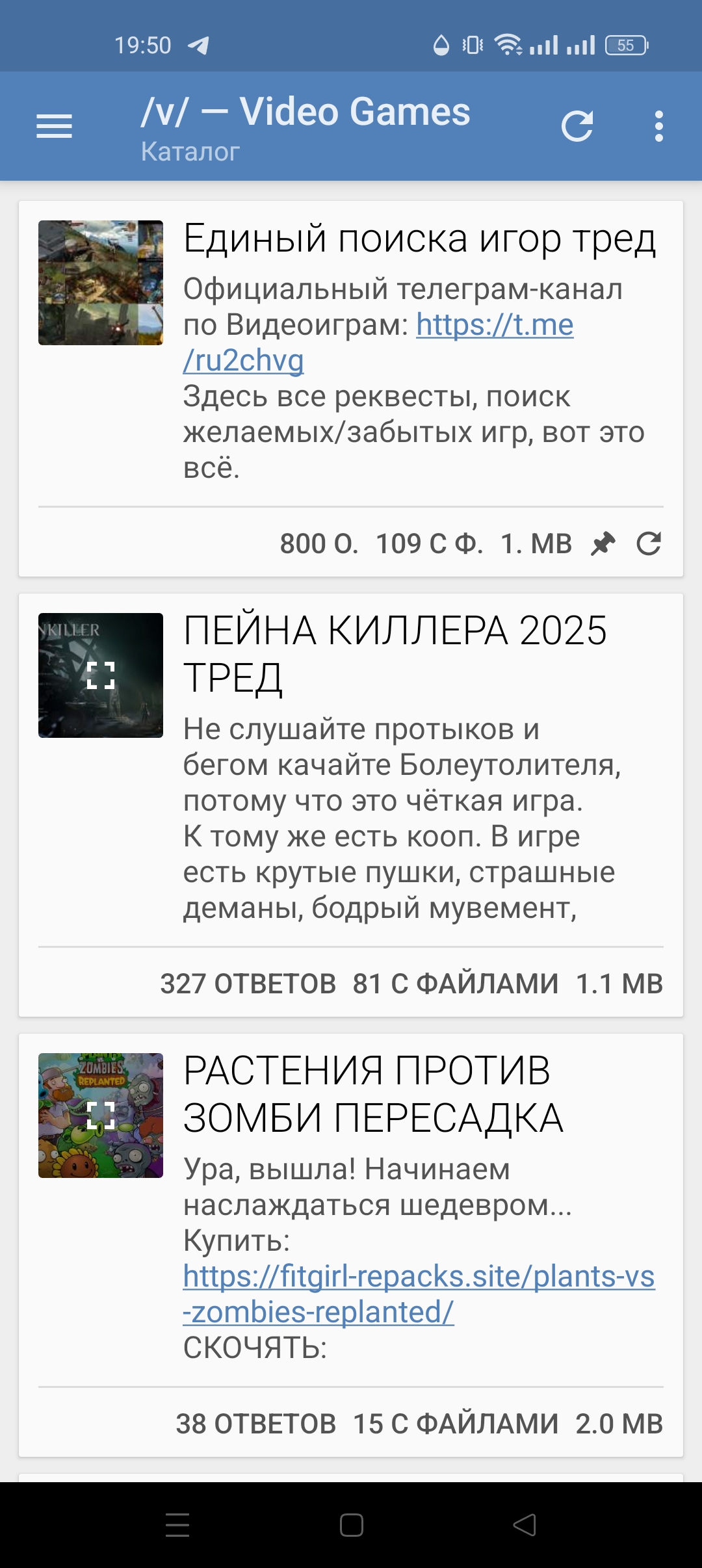Go to the home screen
Screen dimensions: 702x1568
(351, 1525)
